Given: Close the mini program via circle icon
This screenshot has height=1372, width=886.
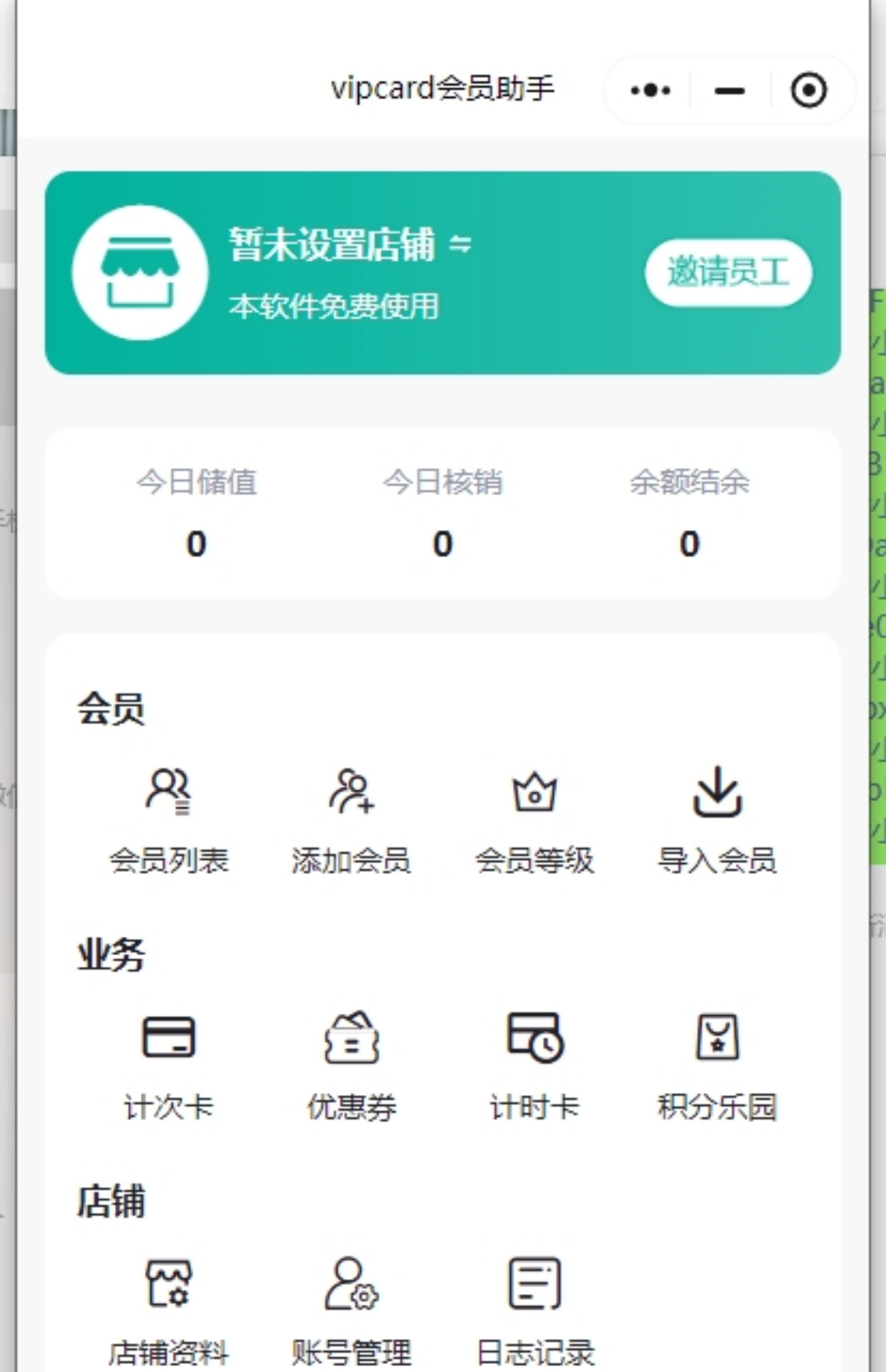Looking at the screenshot, I should tap(808, 90).
